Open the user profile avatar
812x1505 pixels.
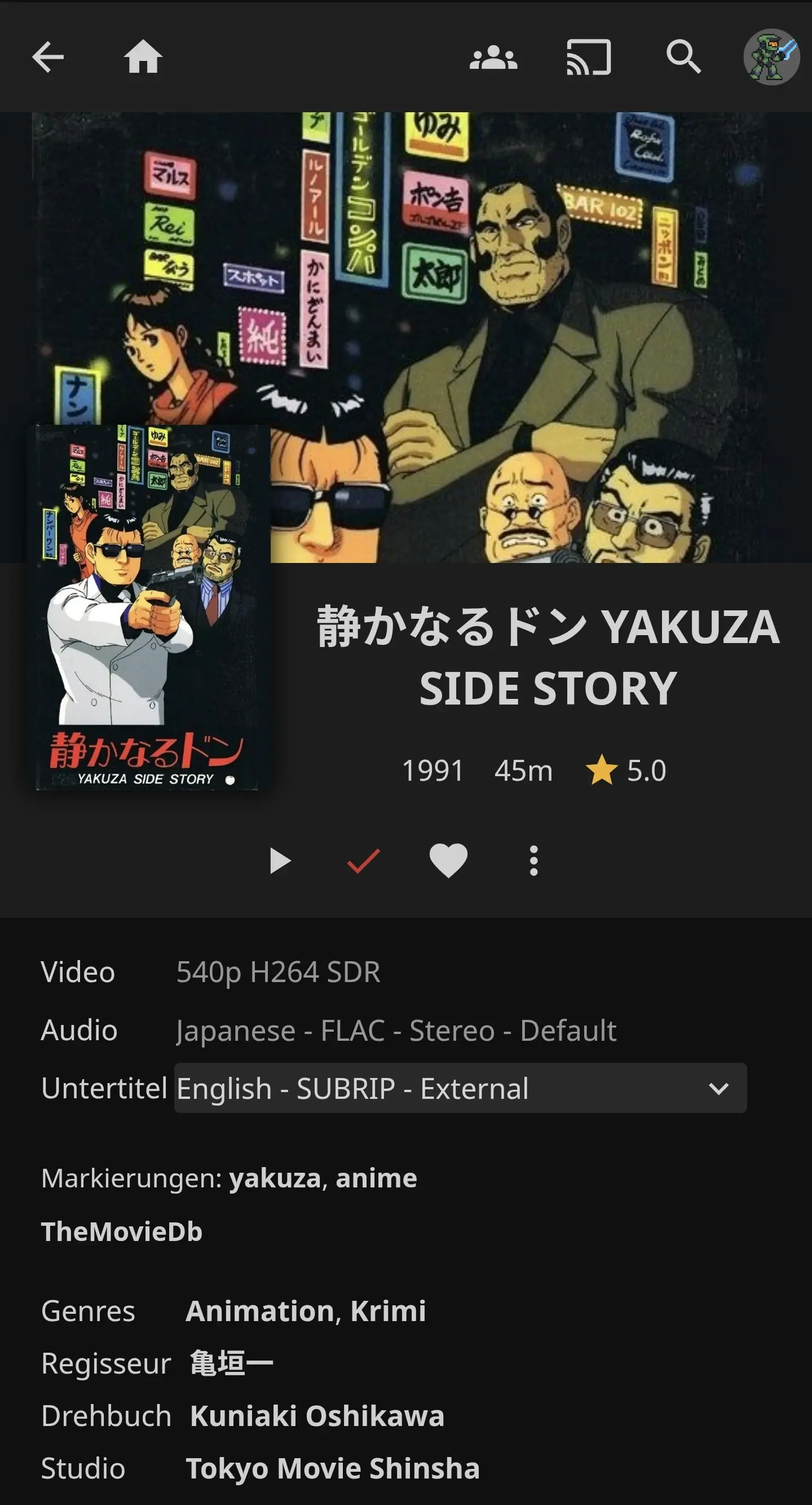(771, 58)
